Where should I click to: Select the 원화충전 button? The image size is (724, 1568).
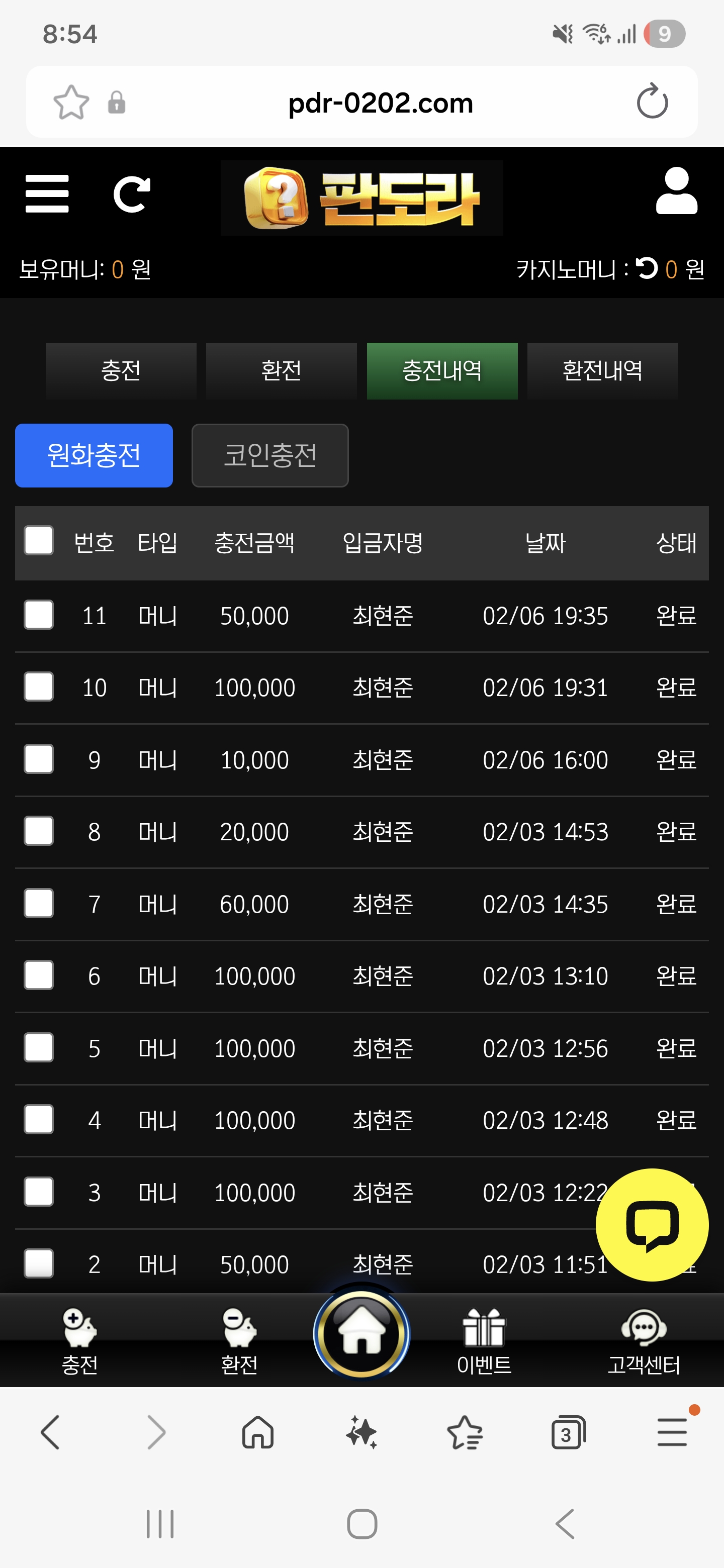click(x=94, y=455)
